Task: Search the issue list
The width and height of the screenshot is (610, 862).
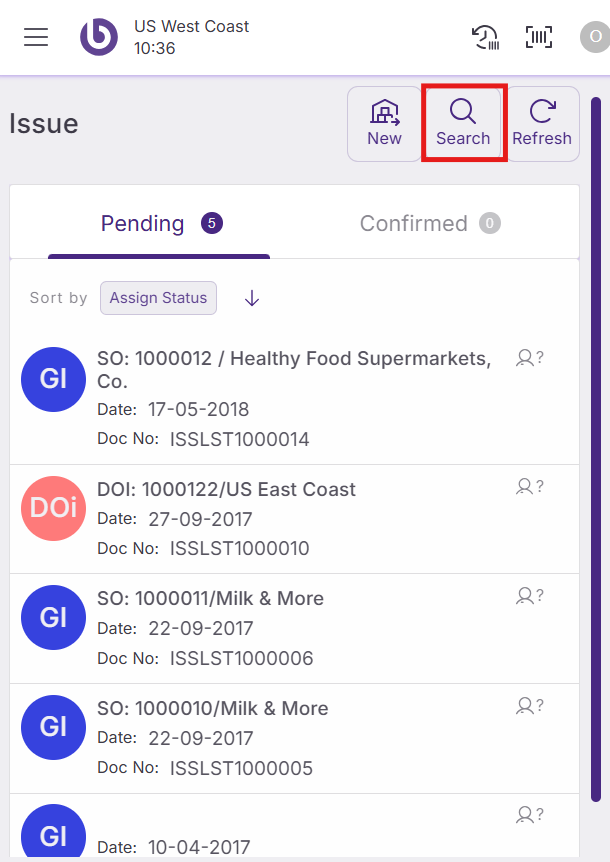Action: [x=463, y=124]
